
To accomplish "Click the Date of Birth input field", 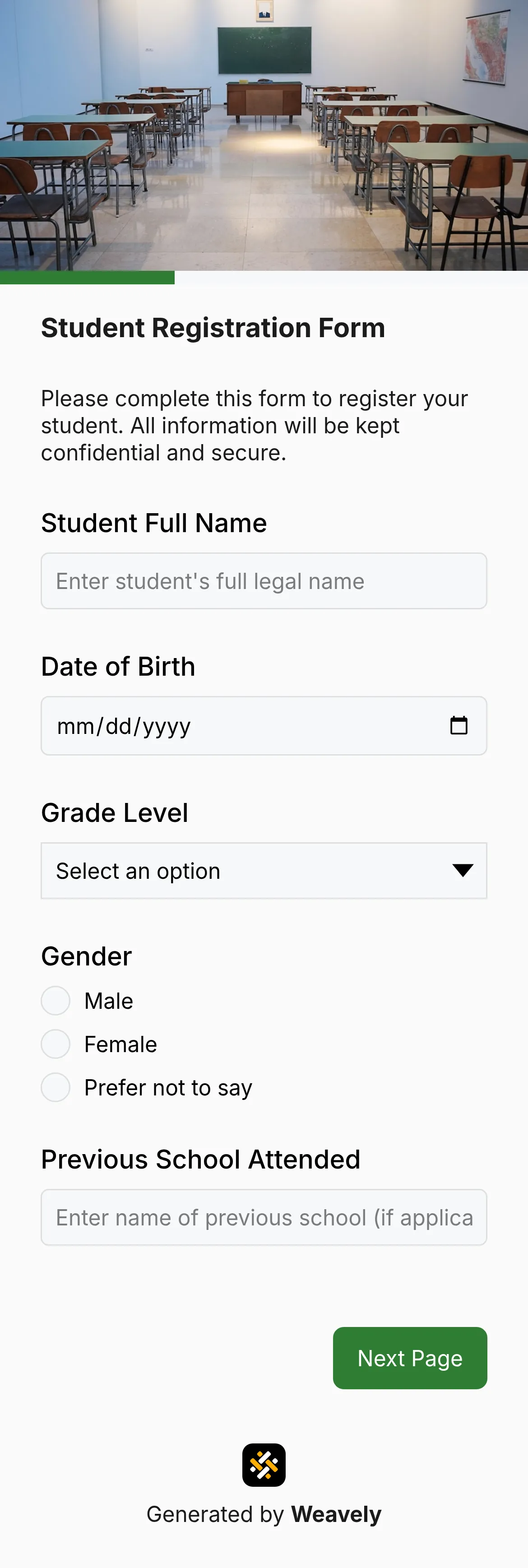I will coord(243,725).
